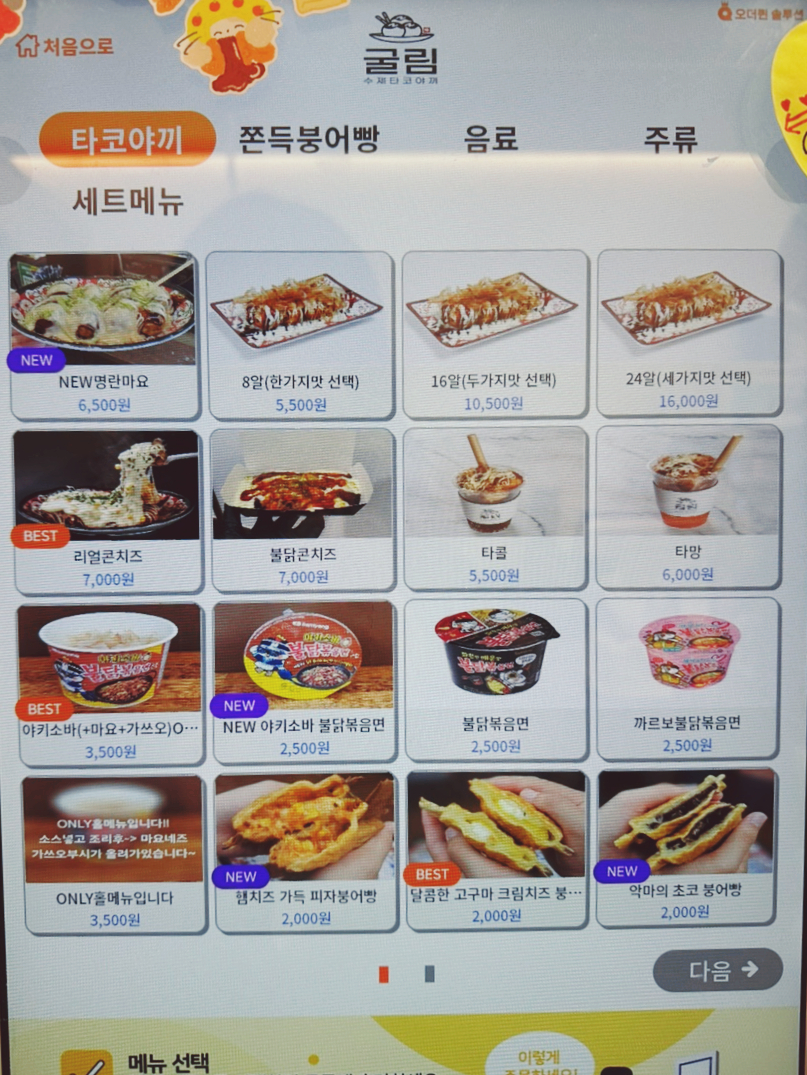The width and height of the screenshot is (807, 1075).
Task: Choose 햄치즈 가득 피자붕어빵
Action: point(304,852)
